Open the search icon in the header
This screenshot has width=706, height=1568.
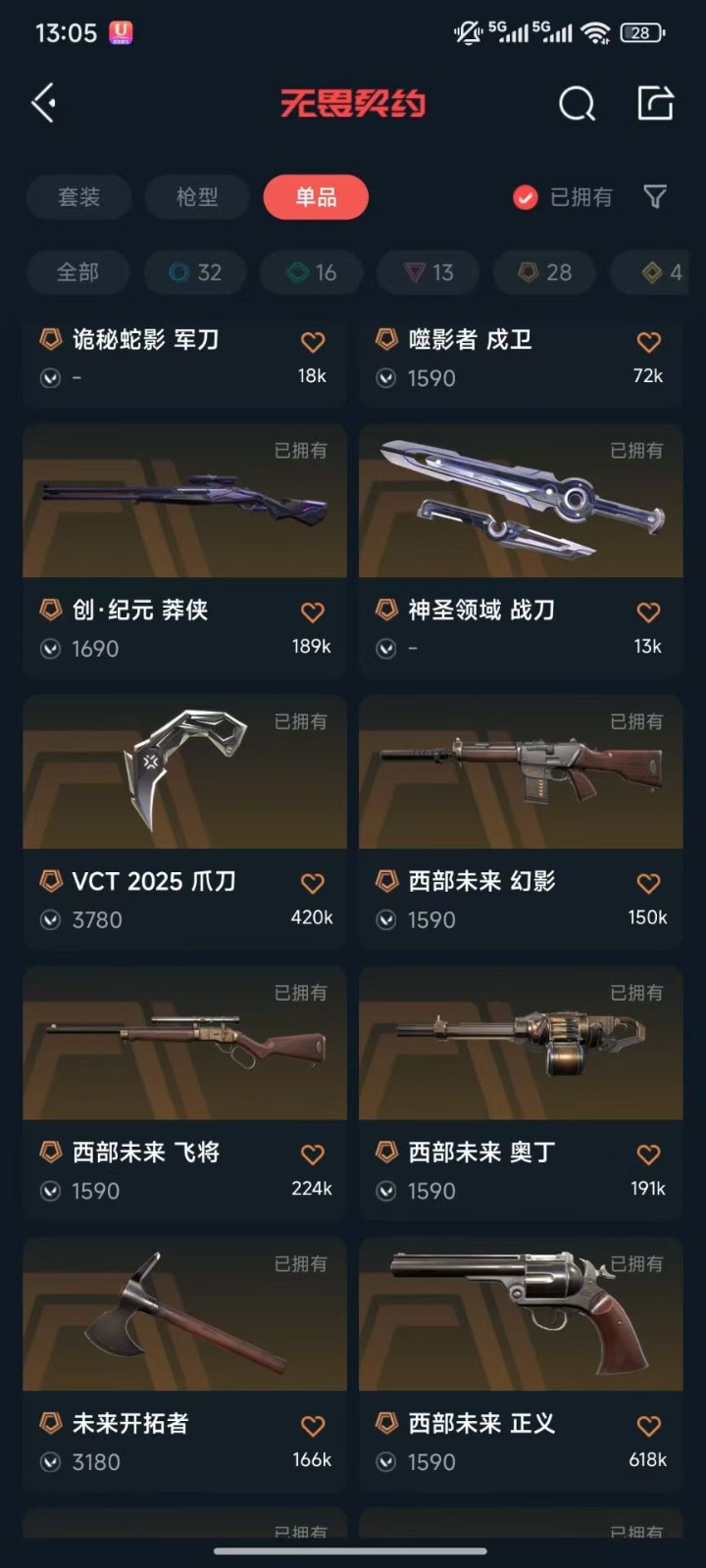577,103
